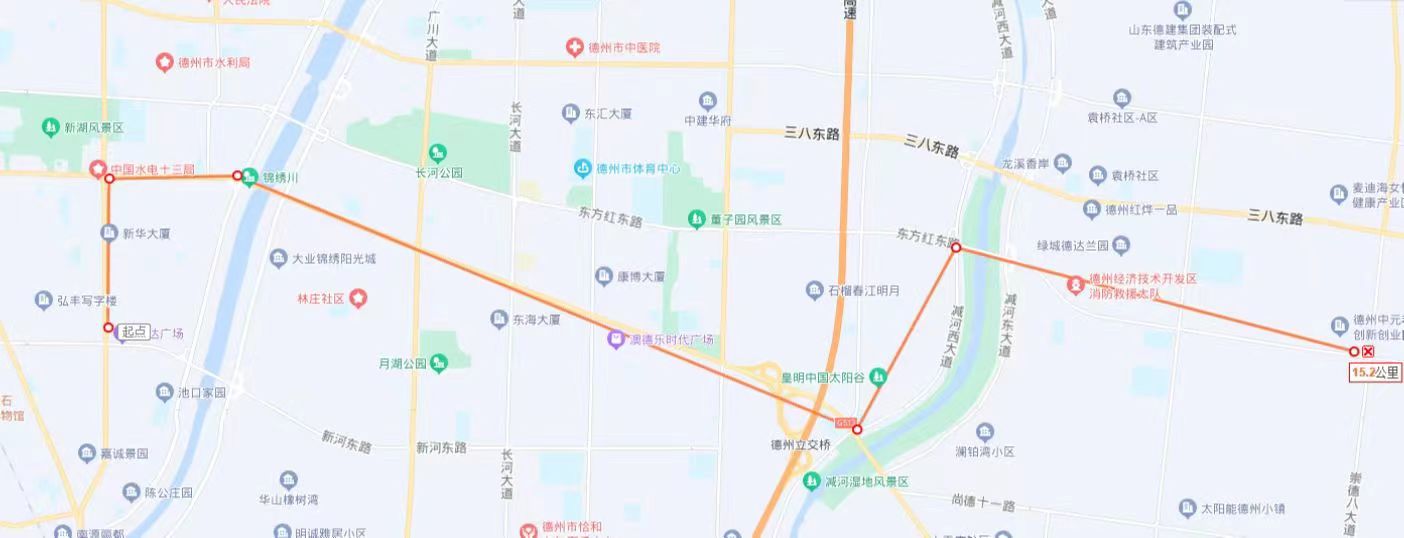Select the 林庄社区 marker
Screen dimensions: 1404x538
coord(358,298)
